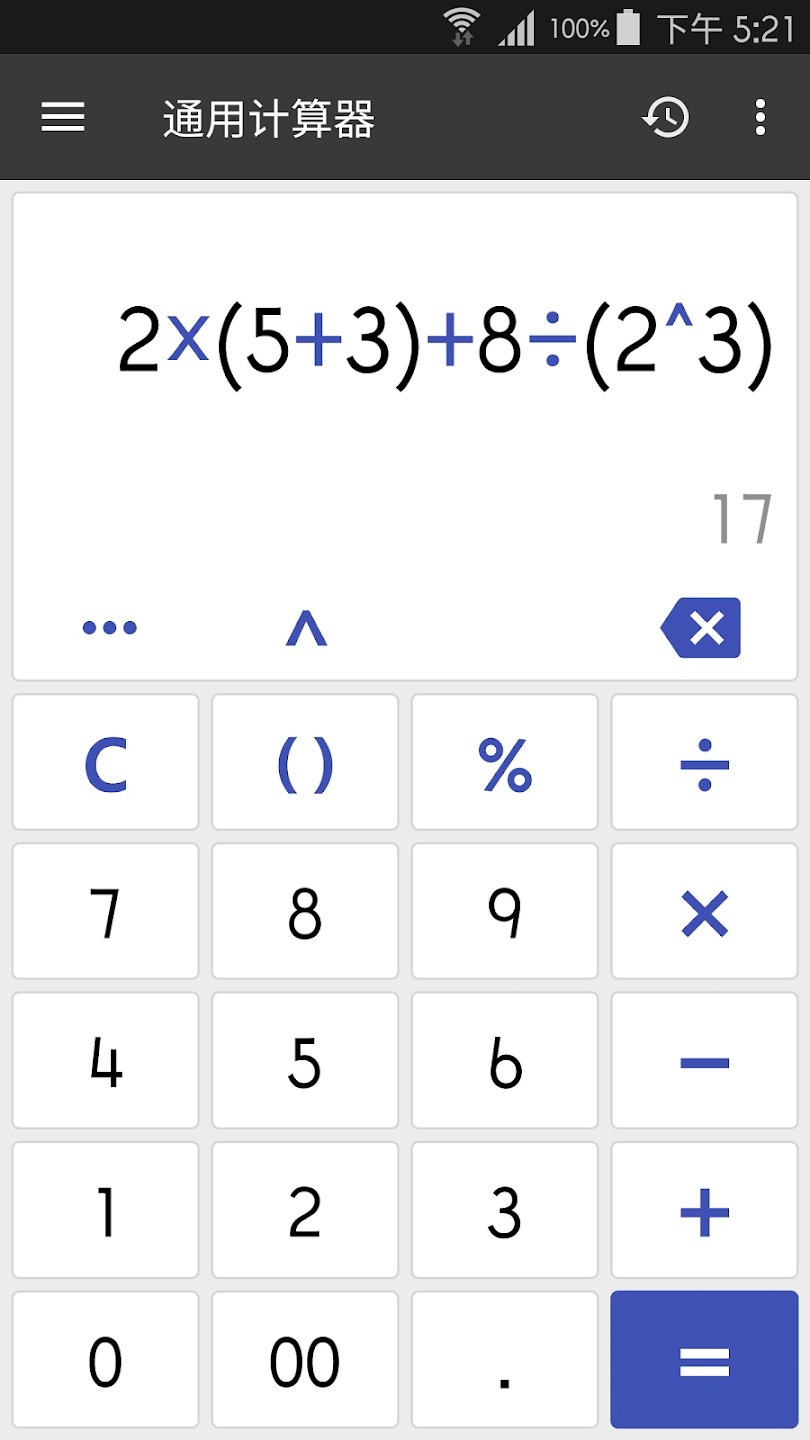Insert parentheses into the expression
Viewport: 810px width, 1440px height.
pos(305,764)
